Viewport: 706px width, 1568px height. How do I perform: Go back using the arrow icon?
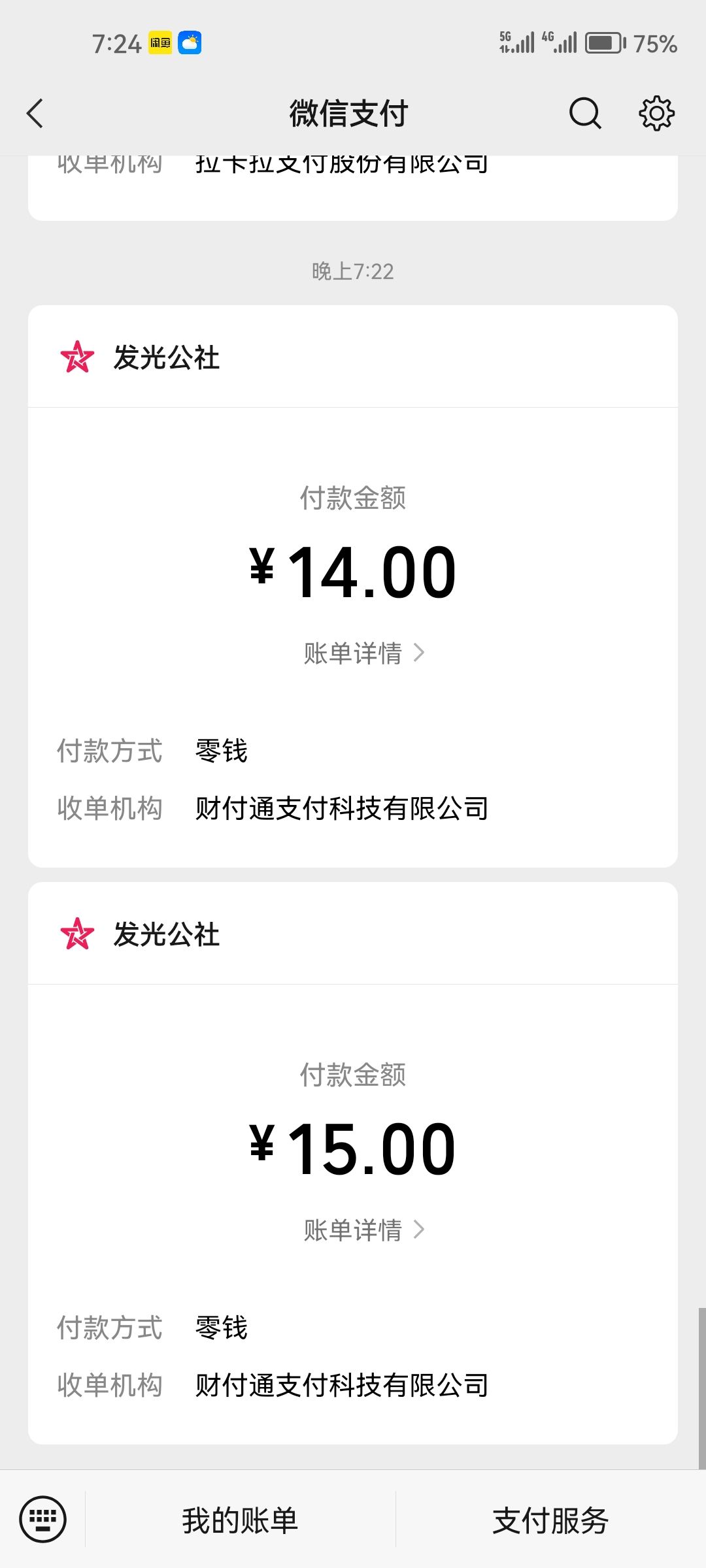pyautogui.click(x=35, y=114)
